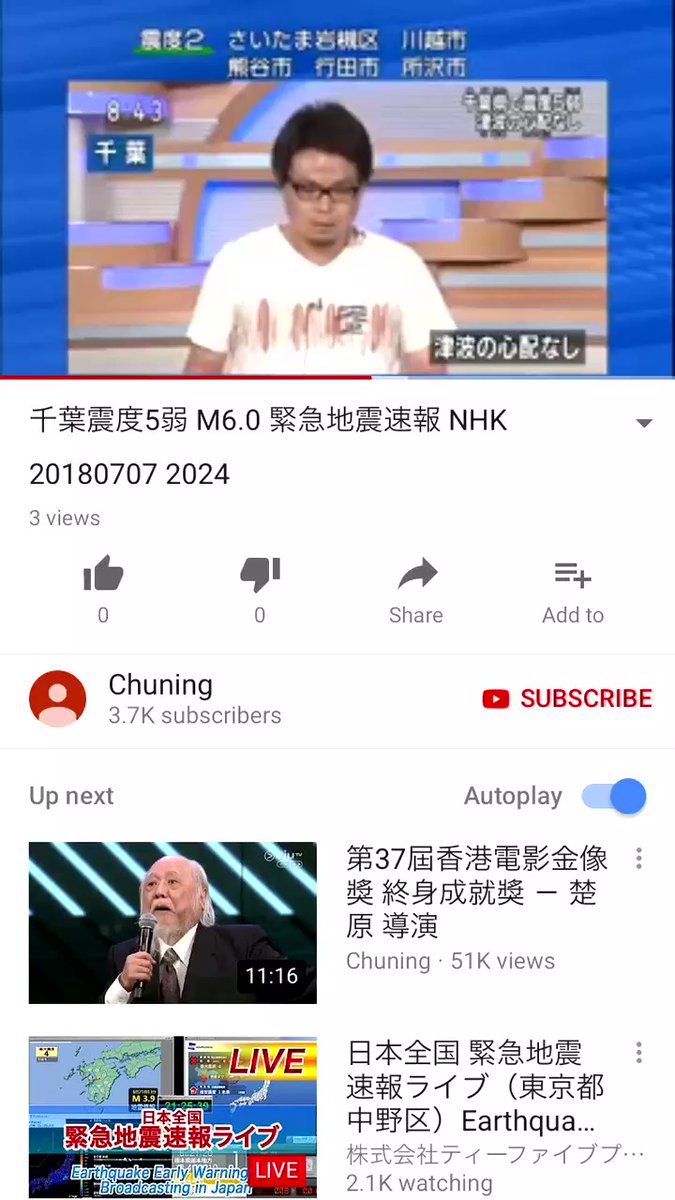Turn off the Autoplay switch
This screenshot has height=1200, width=675.
click(x=614, y=796)
